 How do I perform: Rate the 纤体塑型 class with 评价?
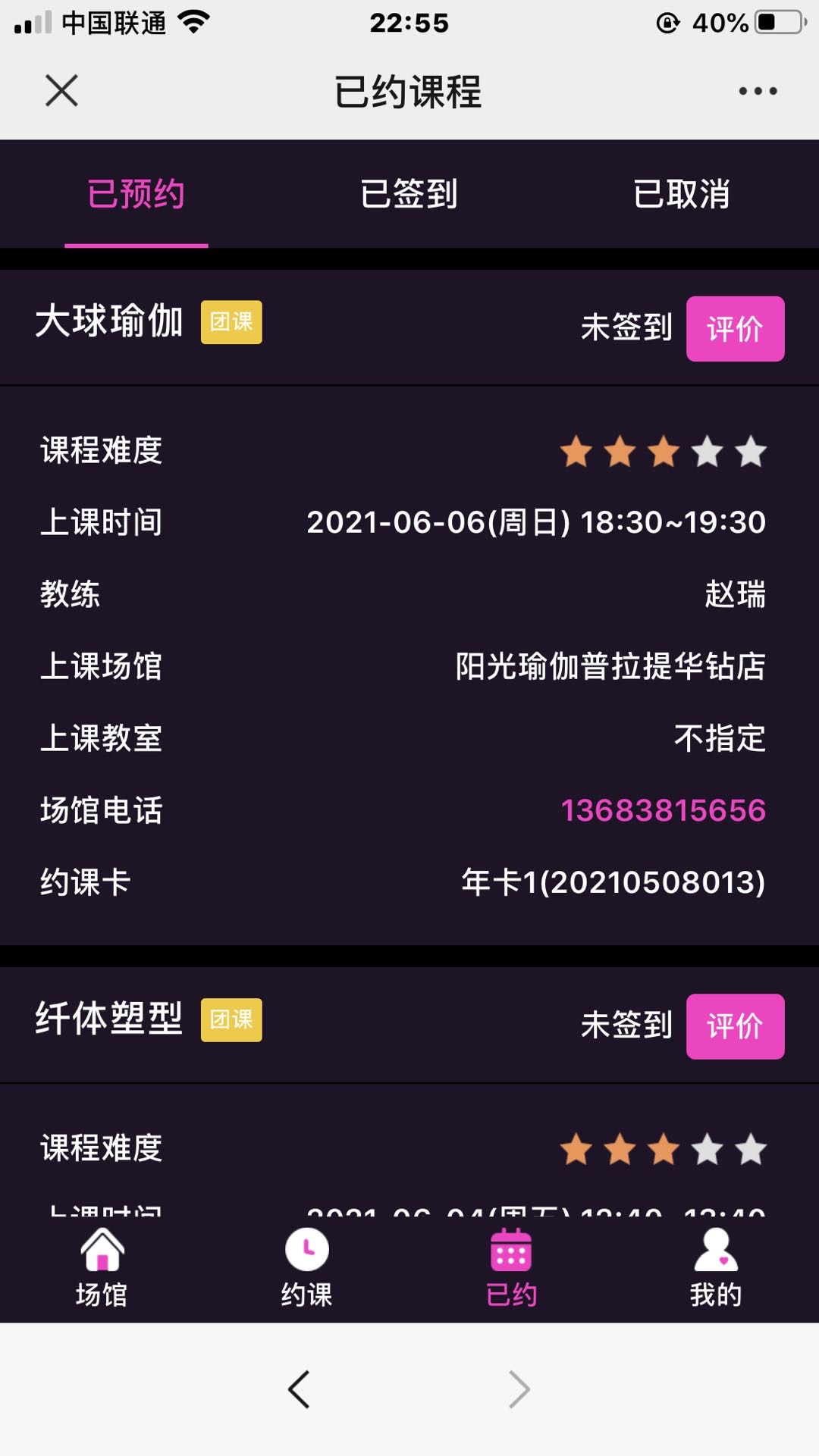[x=735, y=1026]
